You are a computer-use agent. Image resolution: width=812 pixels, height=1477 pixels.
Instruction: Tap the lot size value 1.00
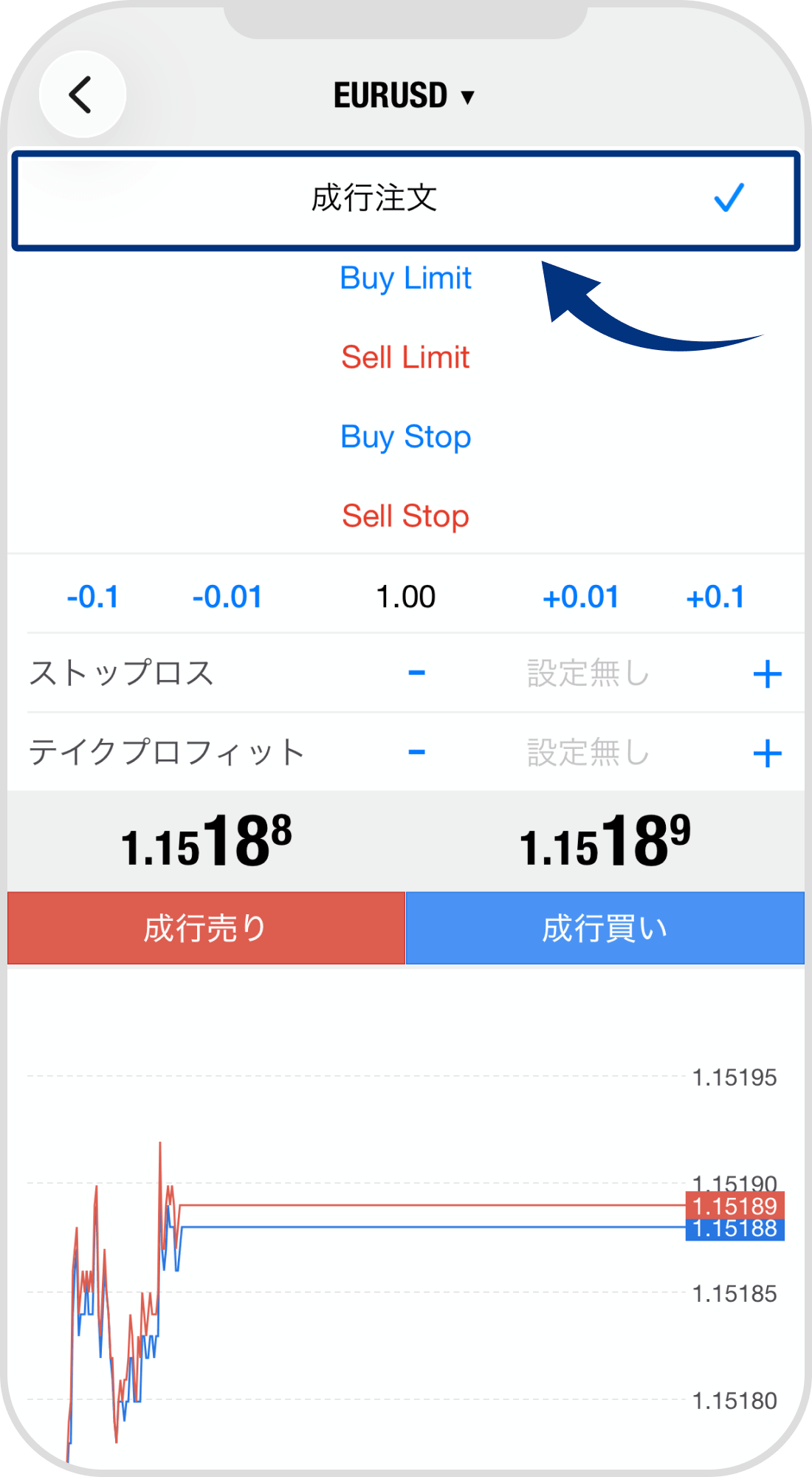[405, 597]
